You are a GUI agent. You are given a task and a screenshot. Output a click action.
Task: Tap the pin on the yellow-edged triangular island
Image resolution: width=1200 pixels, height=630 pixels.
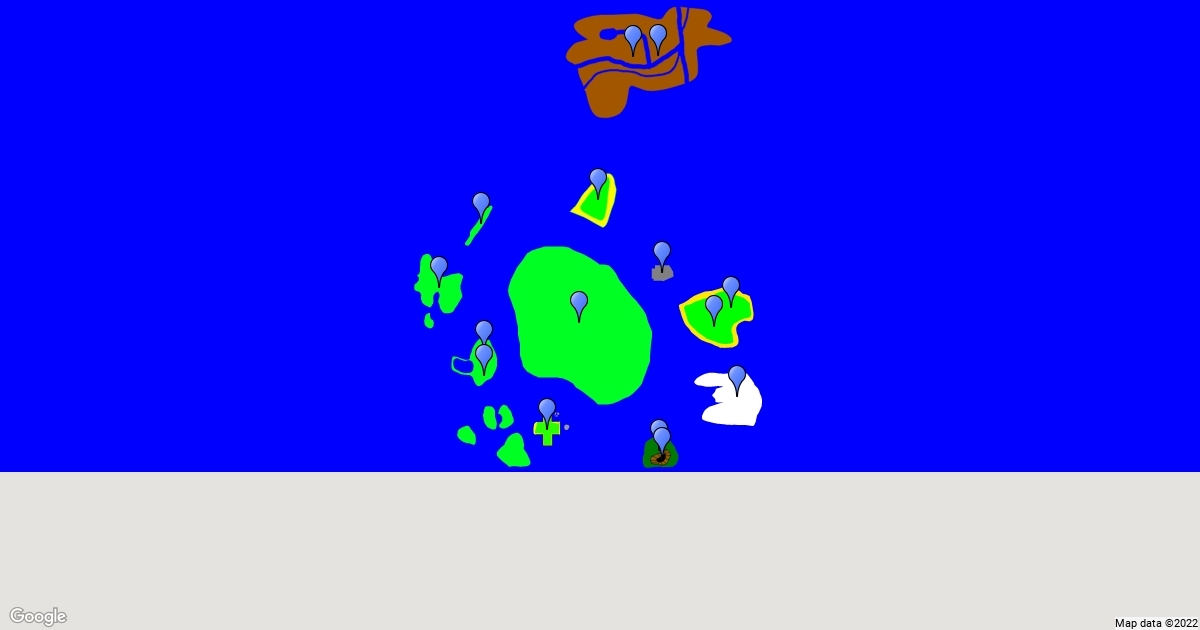click(x=598, y=181)
